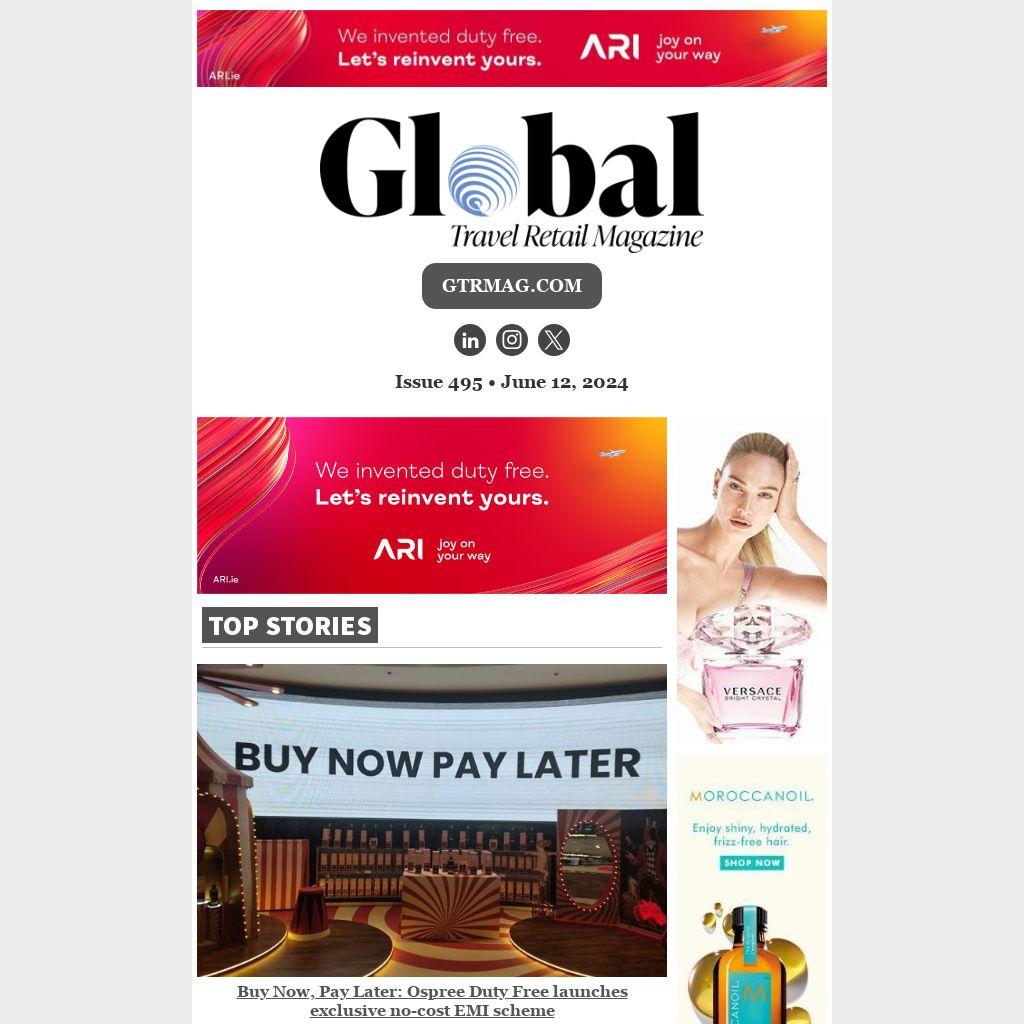Tap the top ARI duty free banner
The height and width of the screenshot is (1024, 1024).
pyautogui.click(x=511, y=48)
